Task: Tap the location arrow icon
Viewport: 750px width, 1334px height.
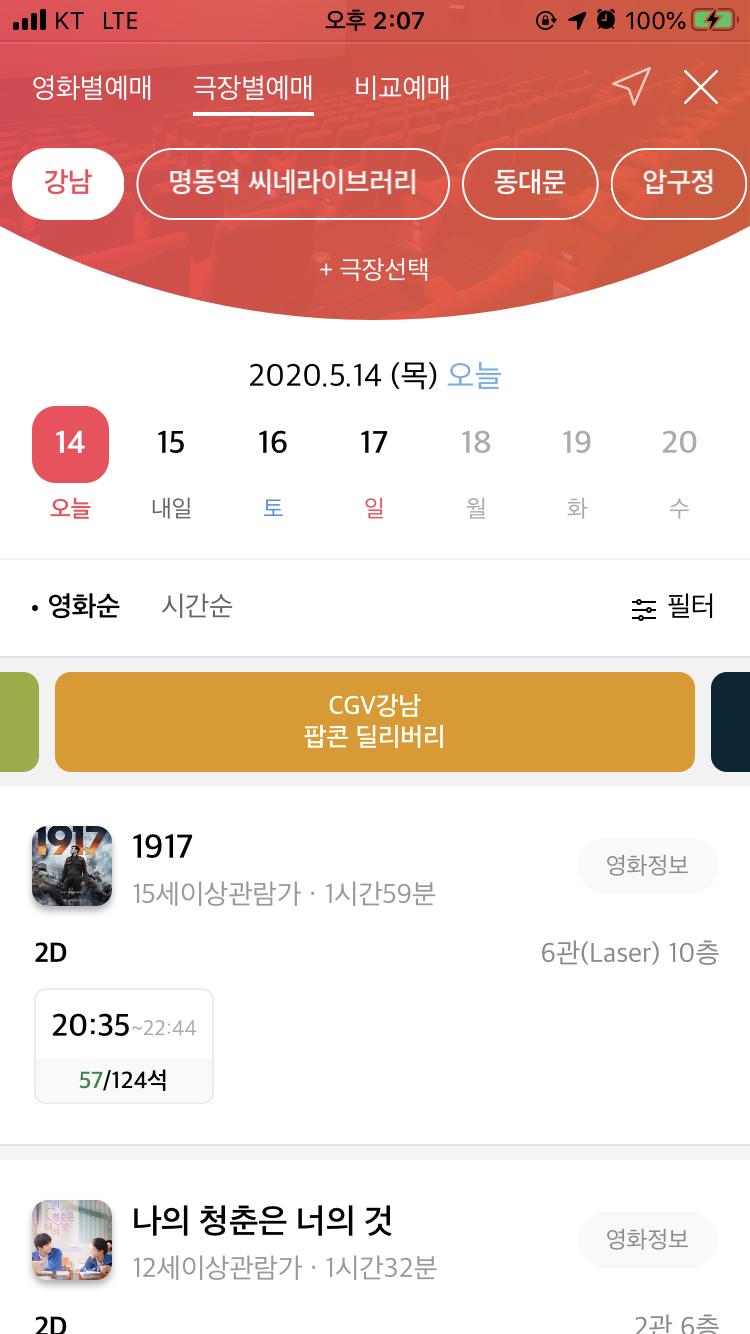Action: pos(631,87)
